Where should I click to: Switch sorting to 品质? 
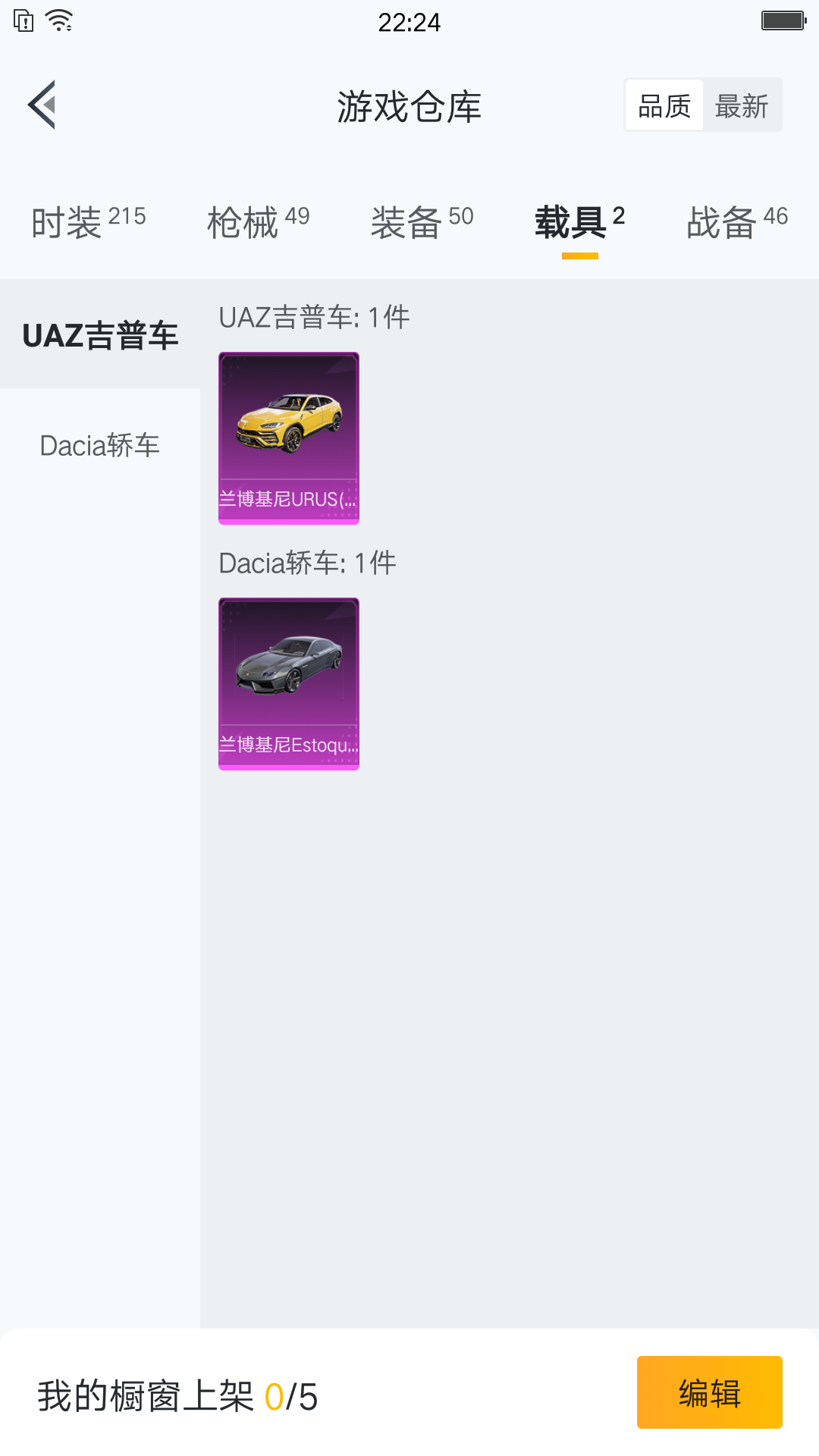click(663, 105)
